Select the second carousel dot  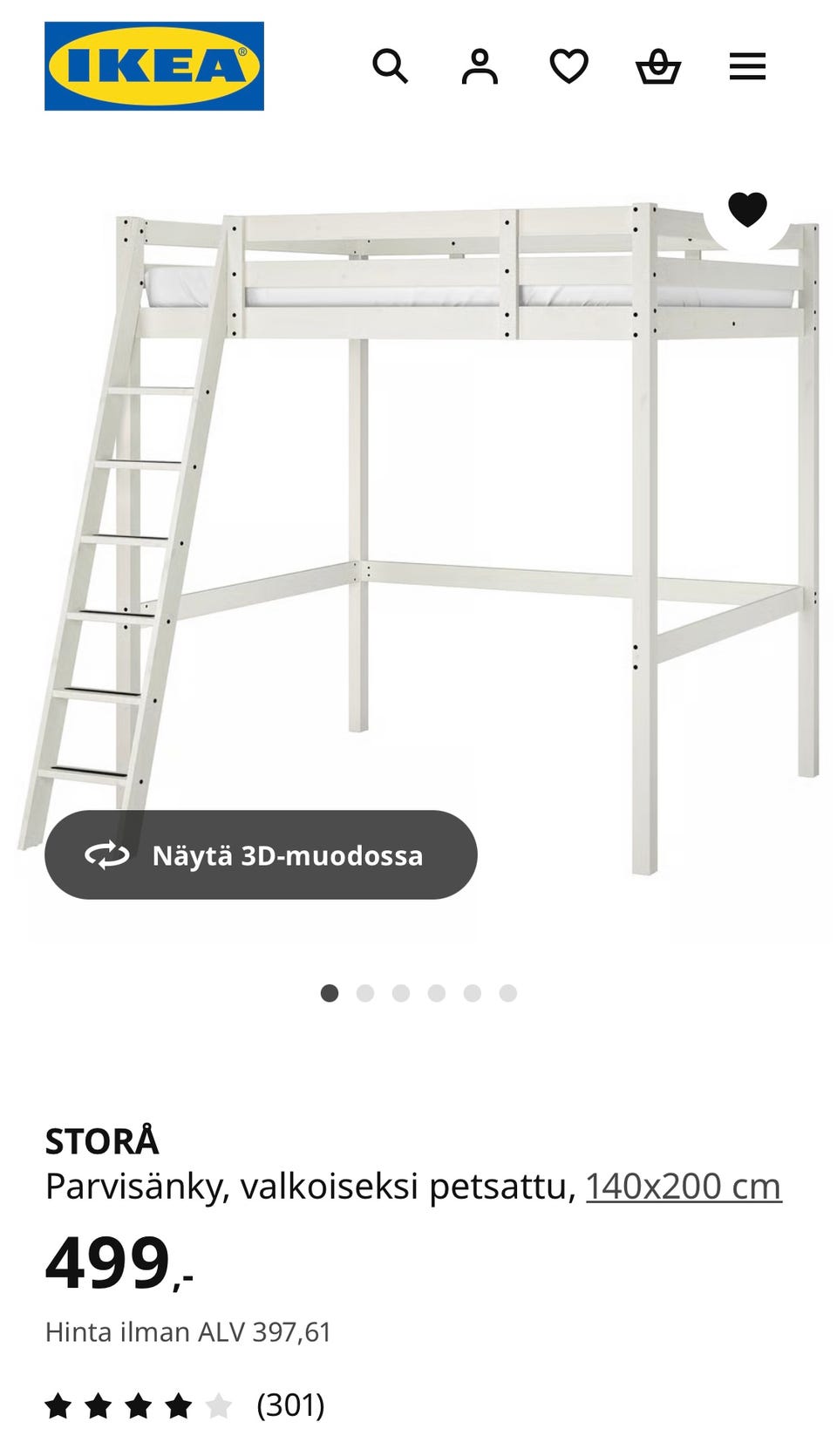(x=365, y=991)
